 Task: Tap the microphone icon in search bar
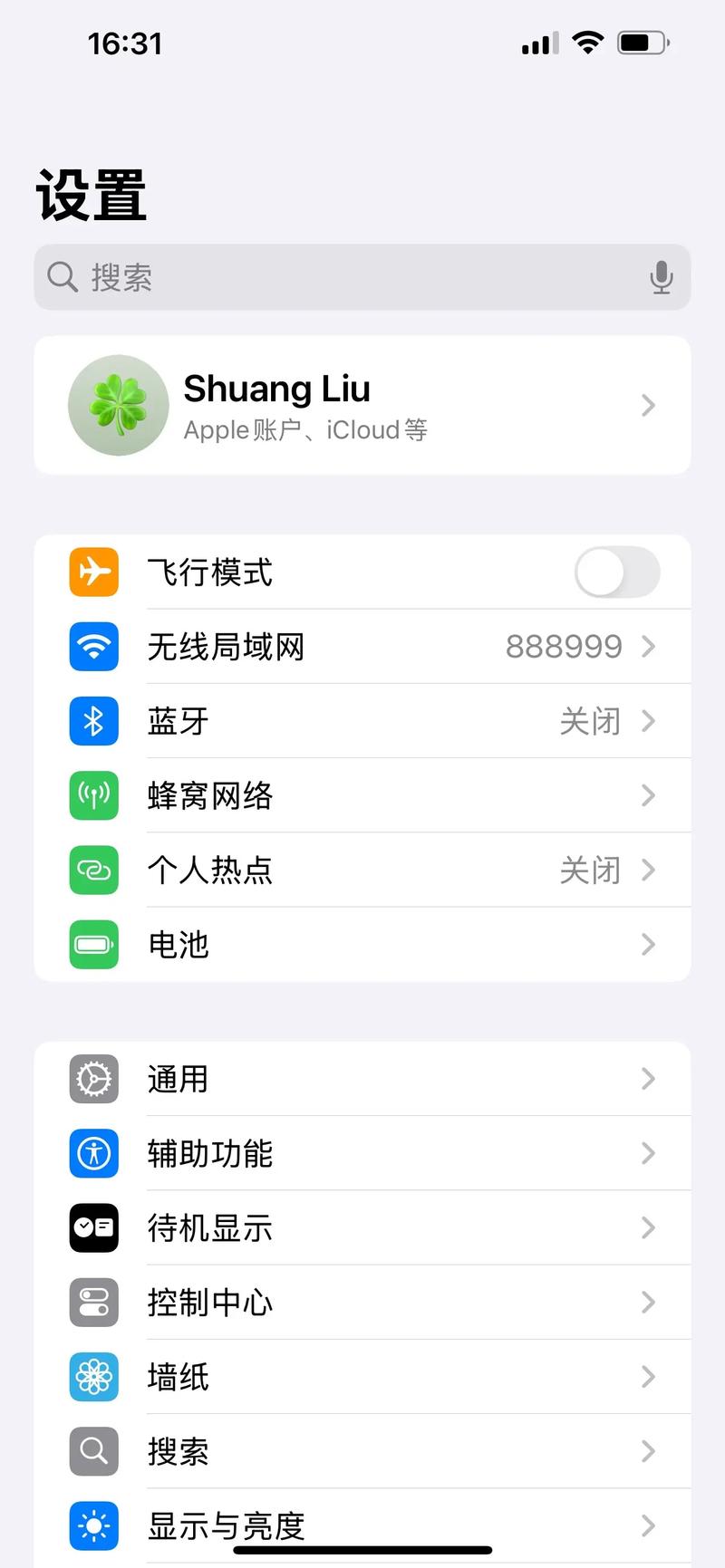pyautogui.click(x=661, y=277)
